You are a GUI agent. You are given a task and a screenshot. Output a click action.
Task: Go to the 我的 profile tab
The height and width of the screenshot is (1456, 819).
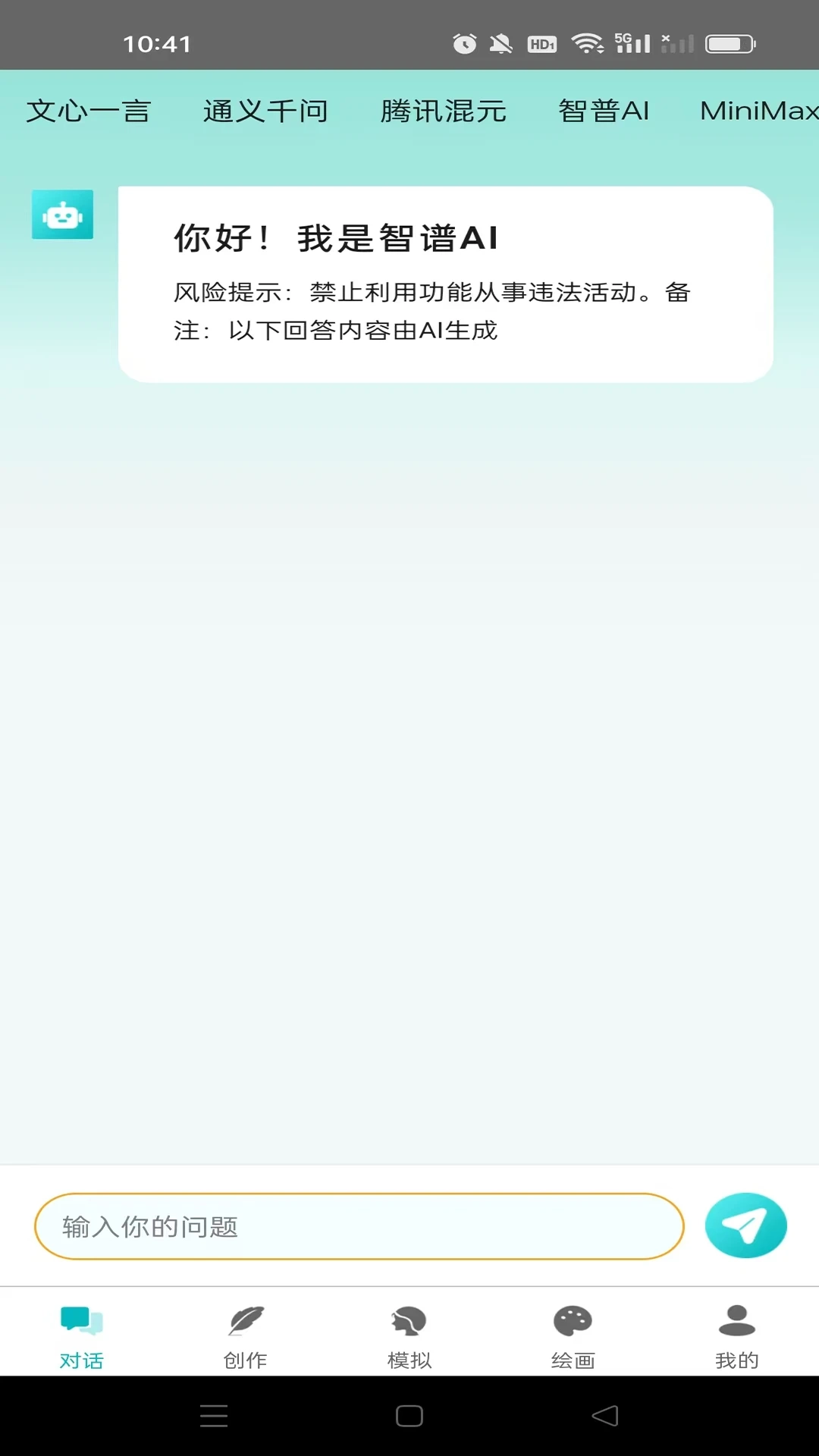coord(736,1336)
